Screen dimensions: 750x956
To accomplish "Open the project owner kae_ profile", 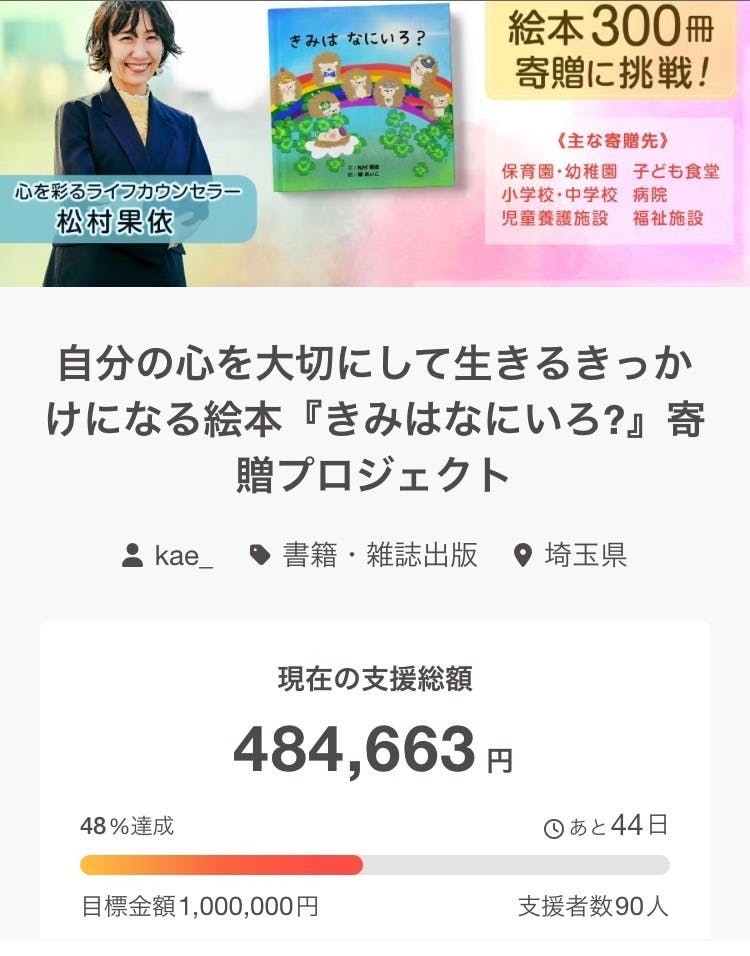I will (x=168, y=555).
